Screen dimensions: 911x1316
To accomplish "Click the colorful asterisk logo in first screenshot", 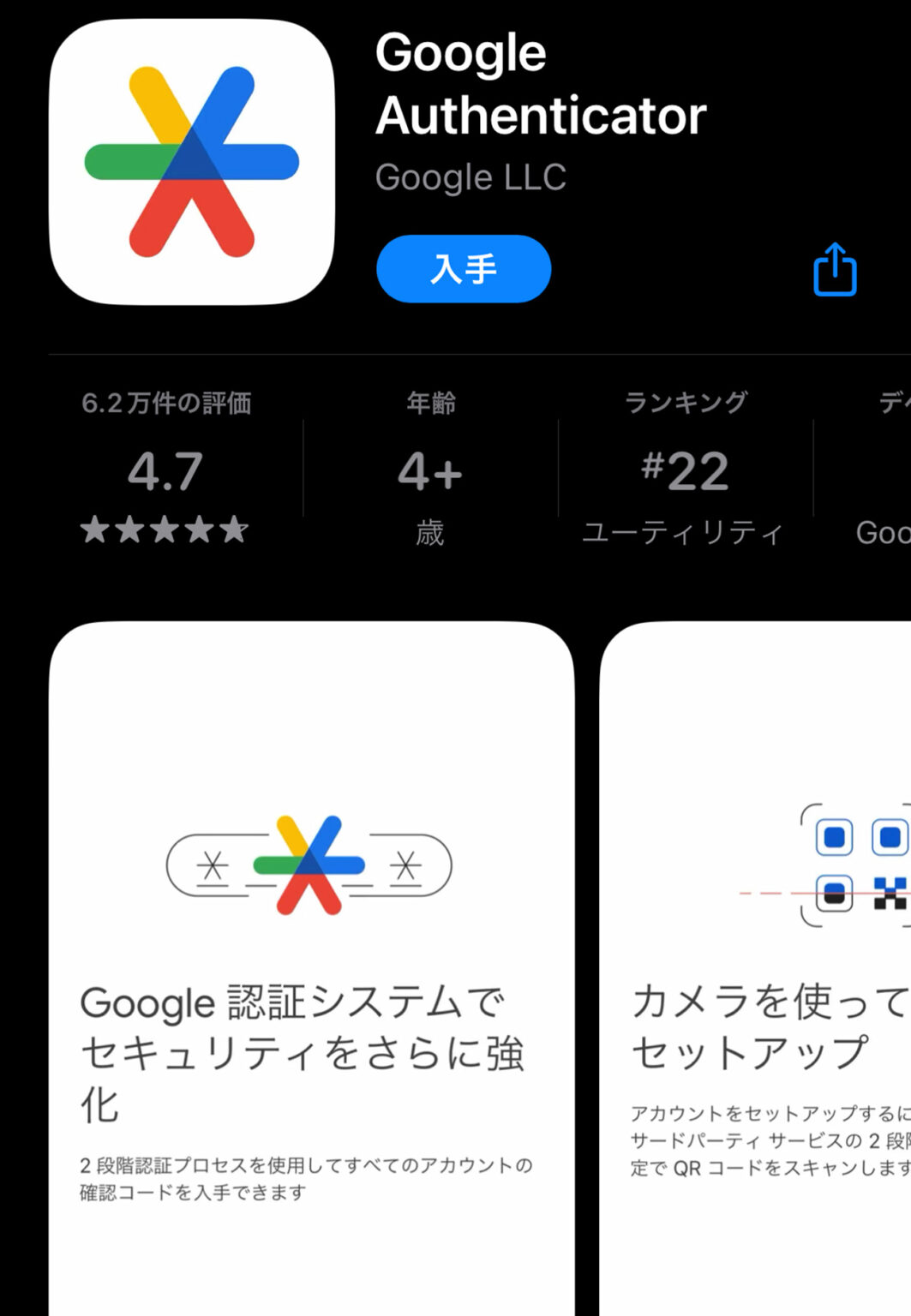I will click(309, 865).
